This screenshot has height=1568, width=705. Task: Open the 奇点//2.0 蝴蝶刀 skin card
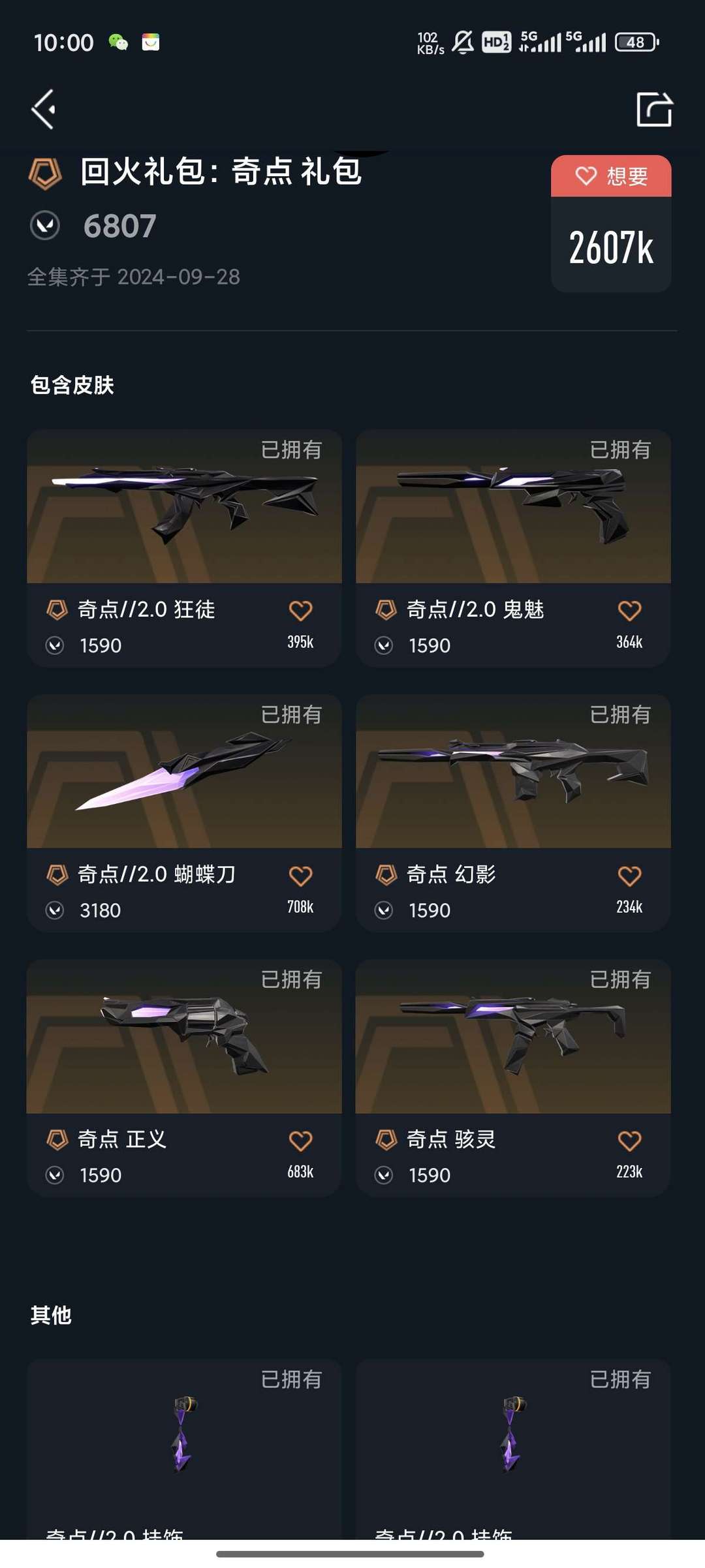click(x=184, y=813)
